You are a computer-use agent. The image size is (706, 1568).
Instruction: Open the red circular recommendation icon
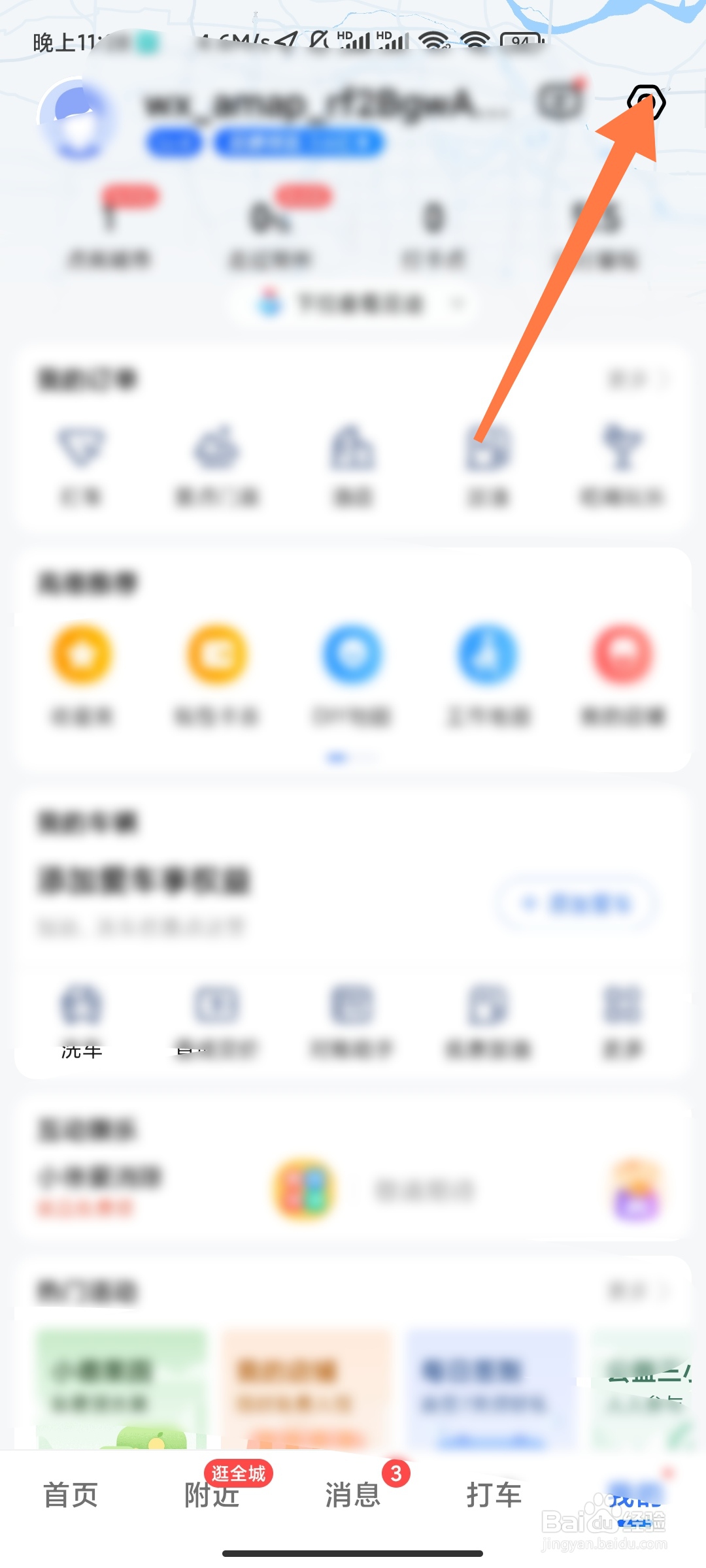pos(622,657)
